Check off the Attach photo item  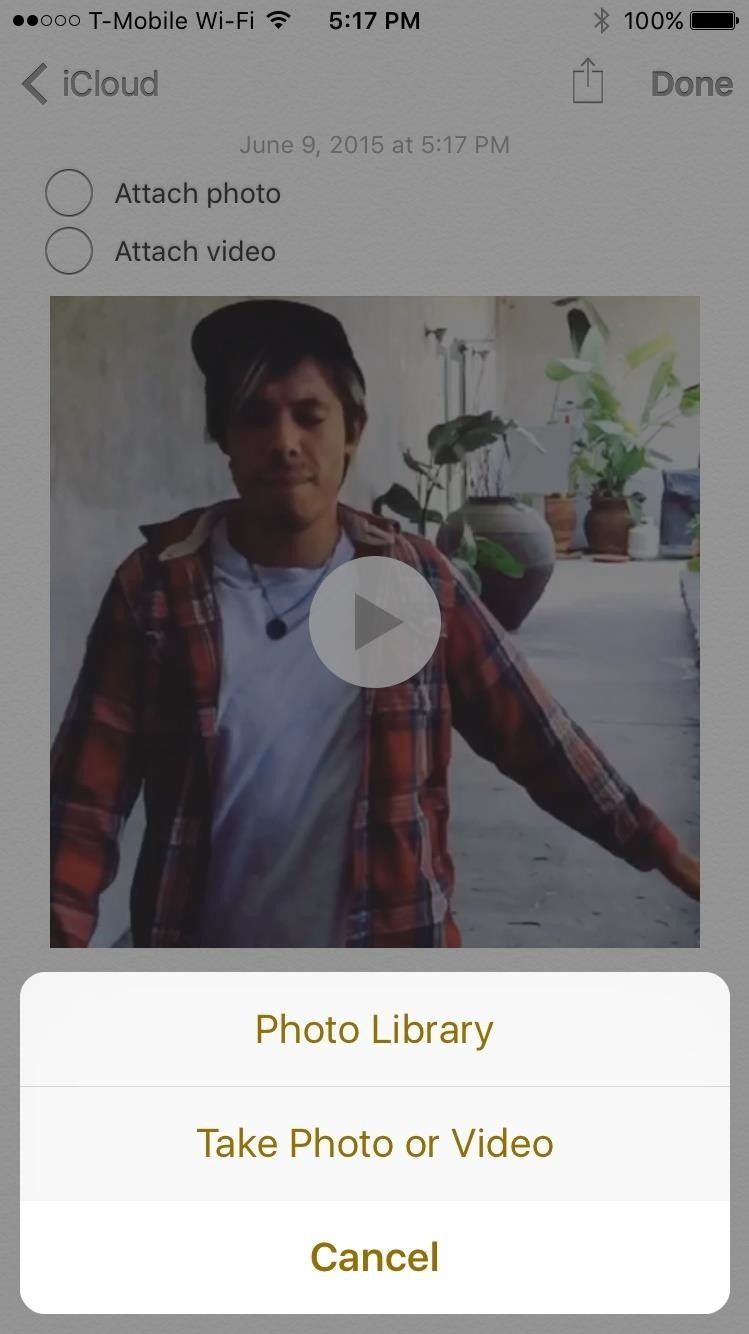(x=69, y=193)
